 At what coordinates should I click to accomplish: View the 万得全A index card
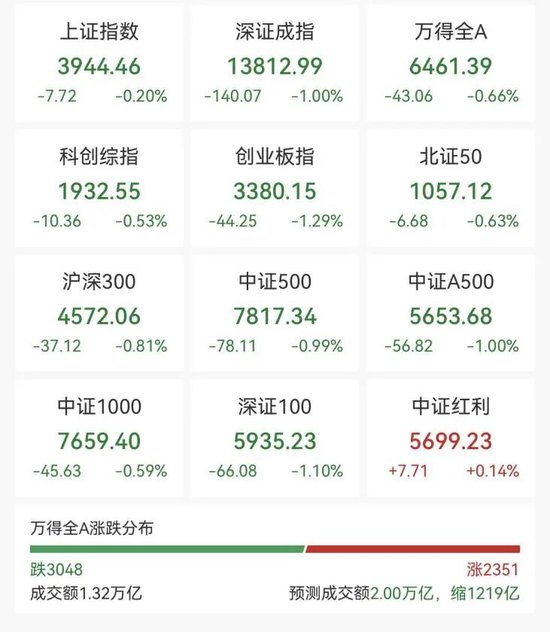pyautogui.click(x=450, y=63)
